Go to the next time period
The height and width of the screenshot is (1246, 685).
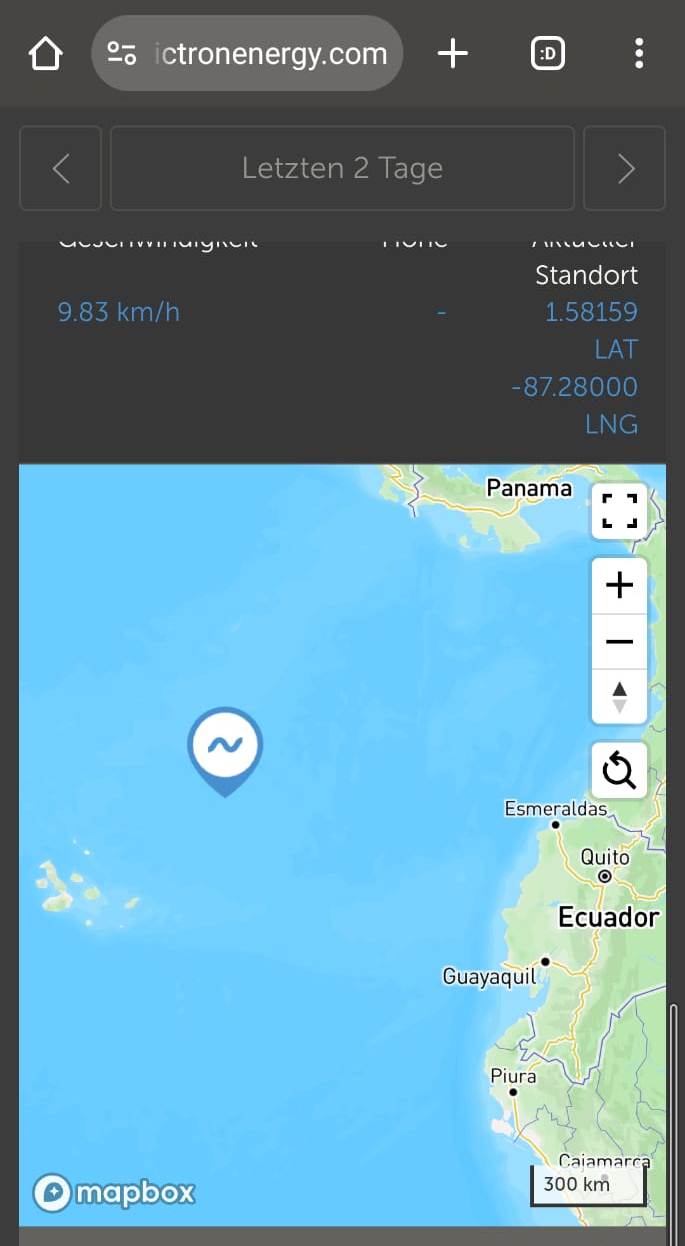point(625,168)
